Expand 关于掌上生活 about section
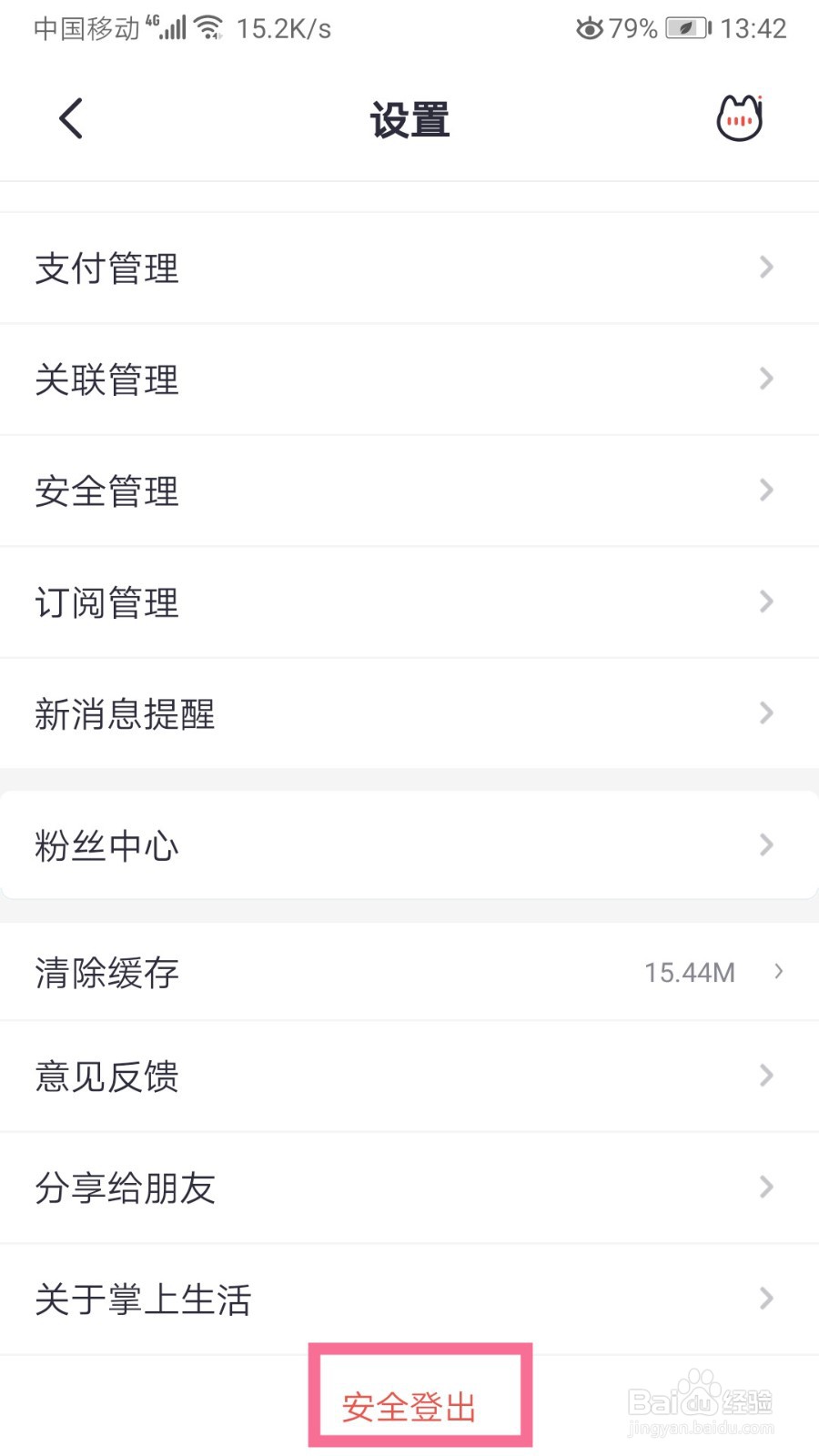This screenshot has width=819, height=1456. coord(409,1299)
